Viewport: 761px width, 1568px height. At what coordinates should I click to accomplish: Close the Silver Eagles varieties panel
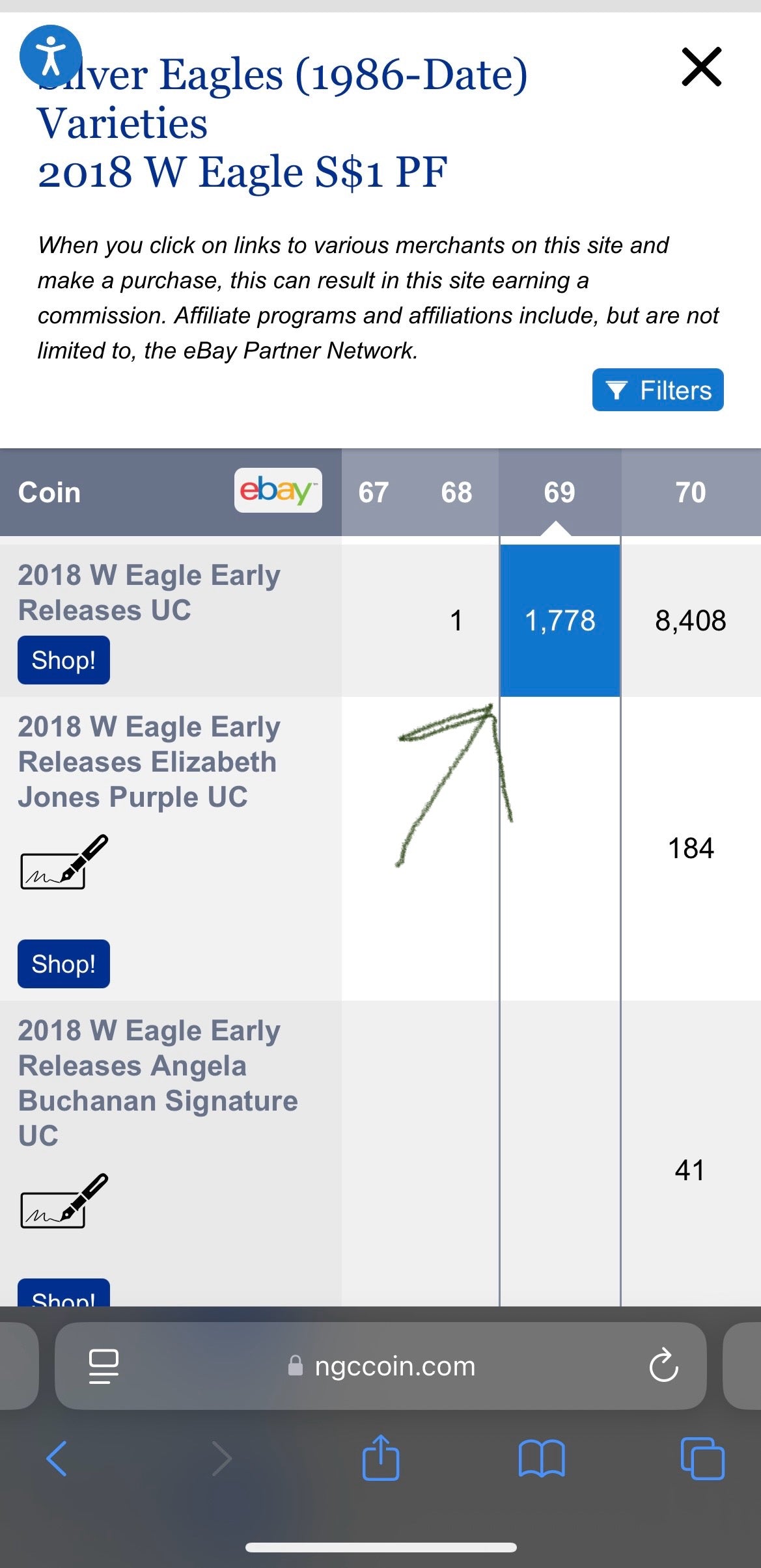coord(701,66)
